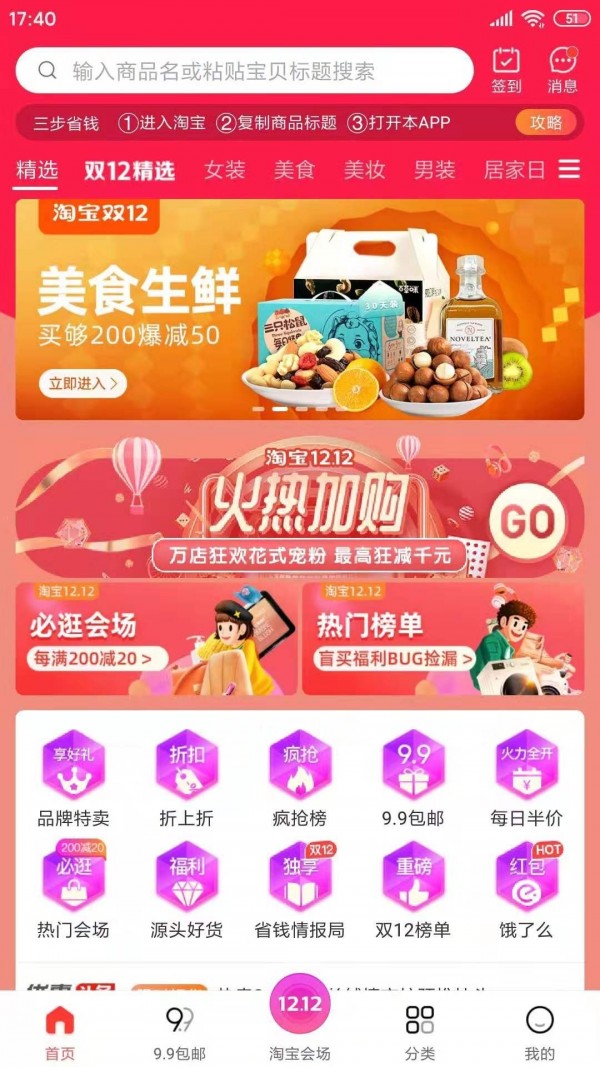The image size is (600, 1067).
Task: Switch to the 双12精选 tab
Action: [x=130, y=170]
